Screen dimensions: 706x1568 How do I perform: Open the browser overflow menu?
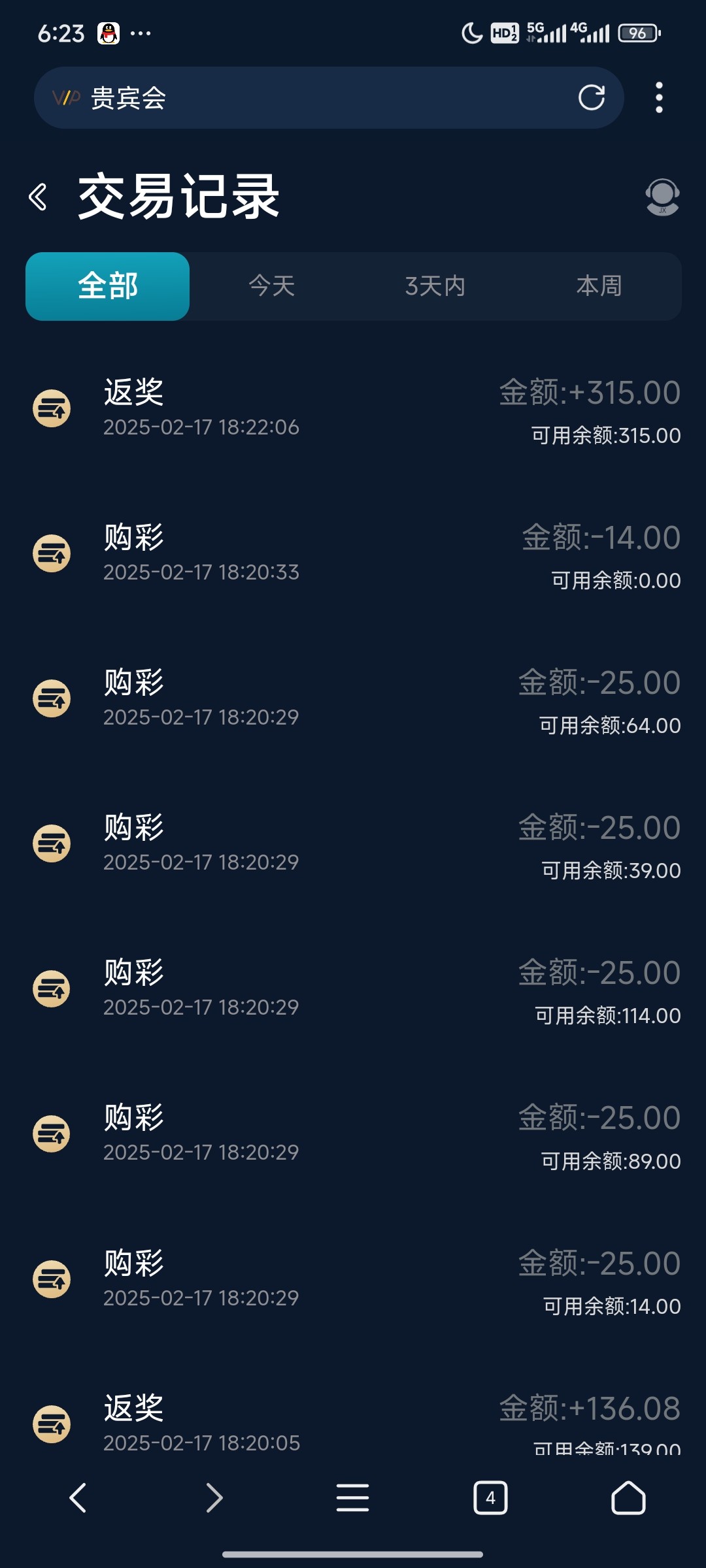659,98
